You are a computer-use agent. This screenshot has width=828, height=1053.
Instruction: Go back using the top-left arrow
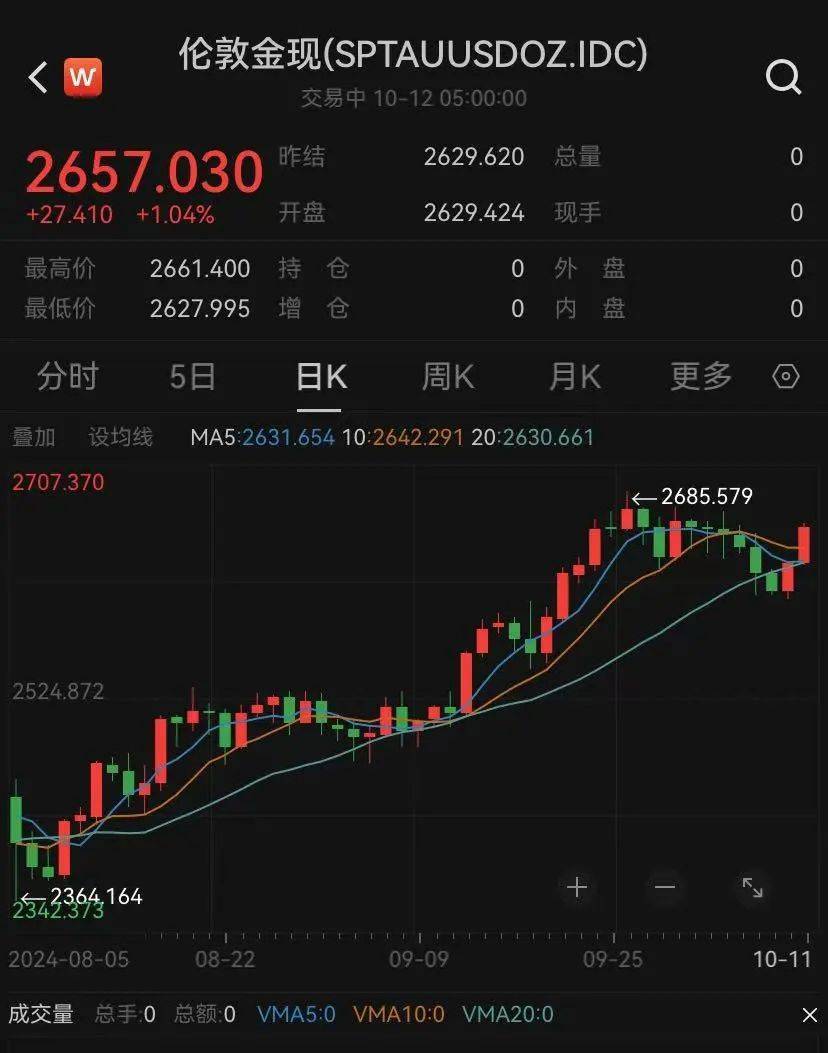(38, 77)
